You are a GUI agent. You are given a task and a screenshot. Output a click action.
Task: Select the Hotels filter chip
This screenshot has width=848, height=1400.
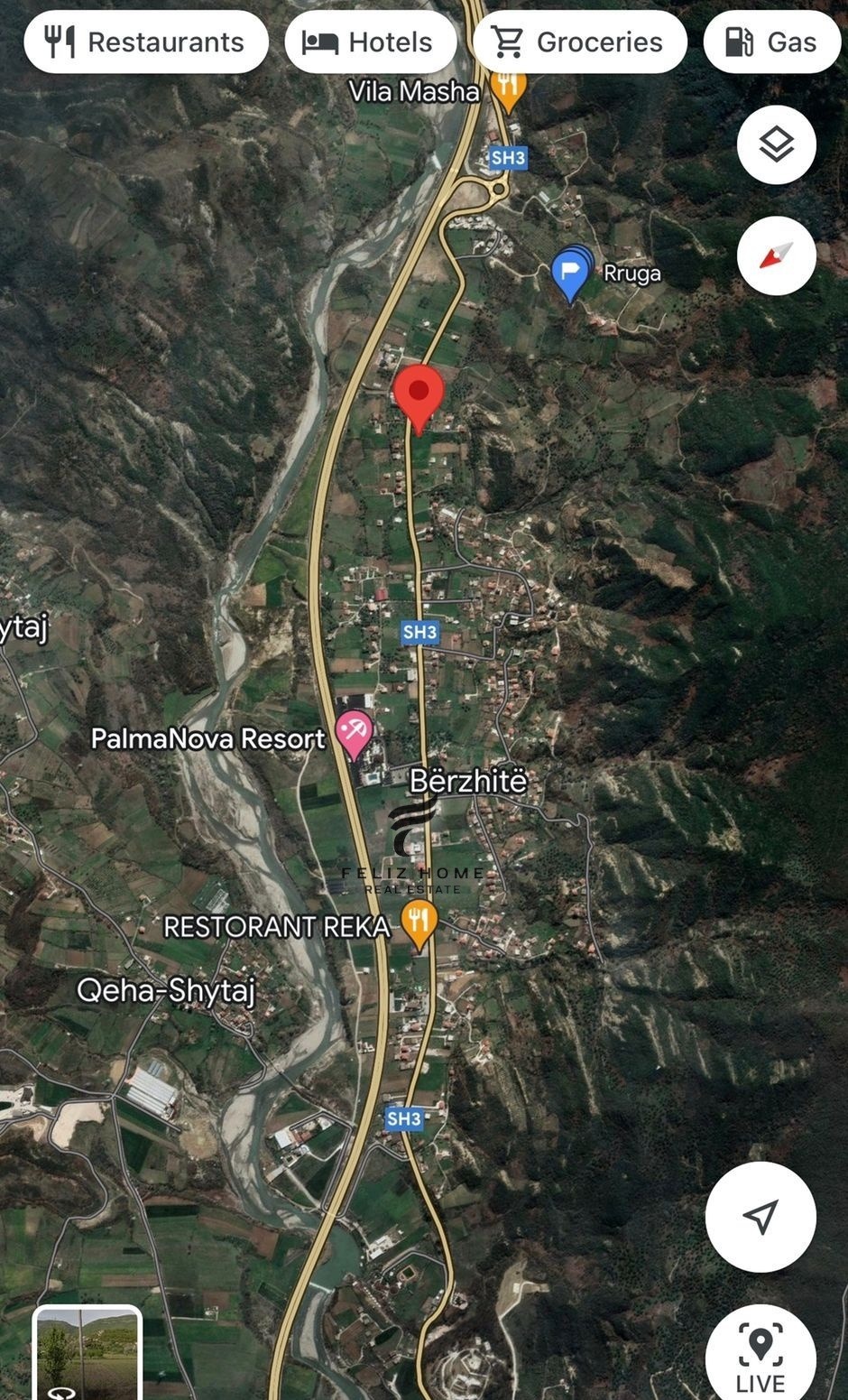point(370,42)
